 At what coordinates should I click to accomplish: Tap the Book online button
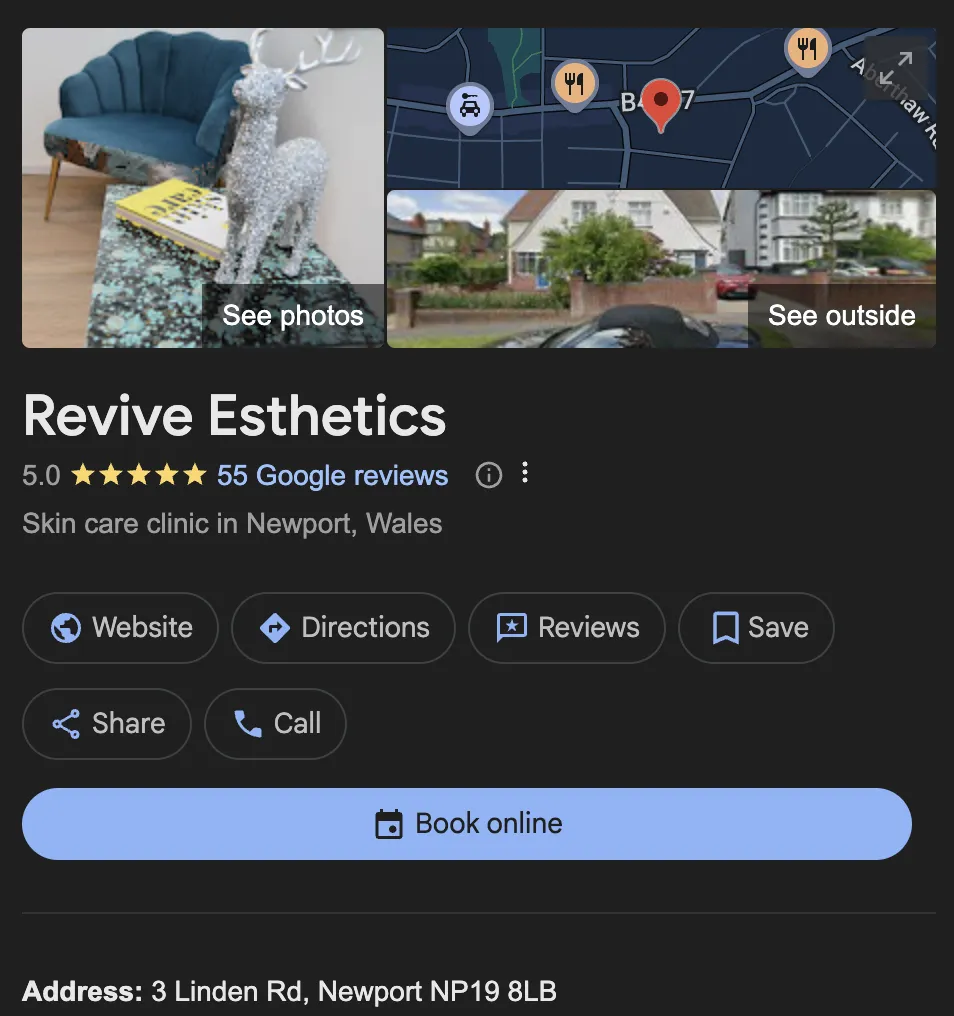(467, 824)
